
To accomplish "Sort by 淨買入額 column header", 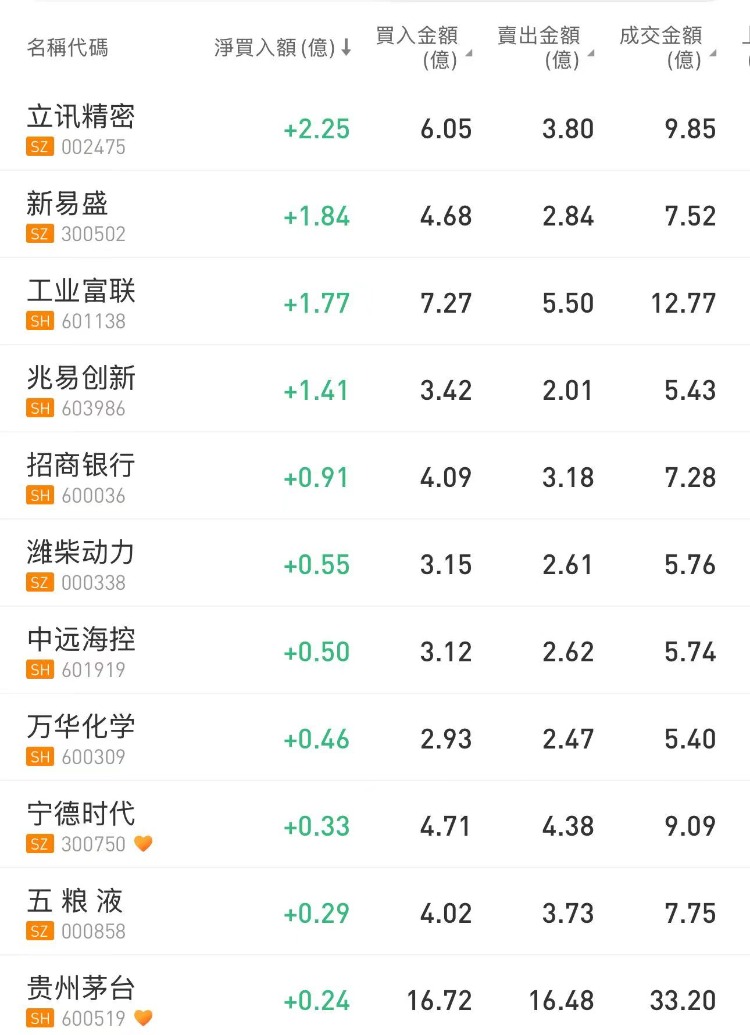I will point(282,48).
